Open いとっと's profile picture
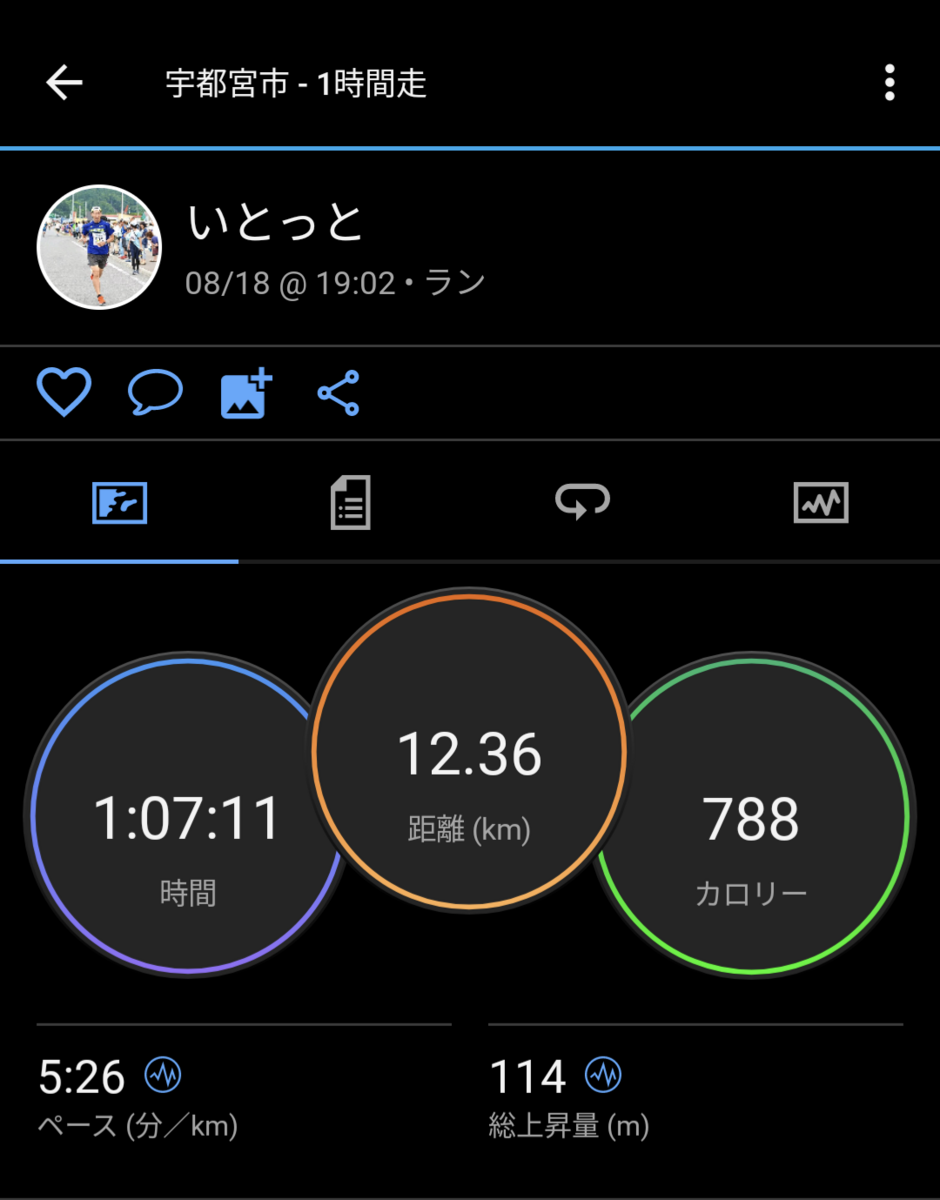The image size is (940, 1200). pyautogui.click(x=99, y=247)
